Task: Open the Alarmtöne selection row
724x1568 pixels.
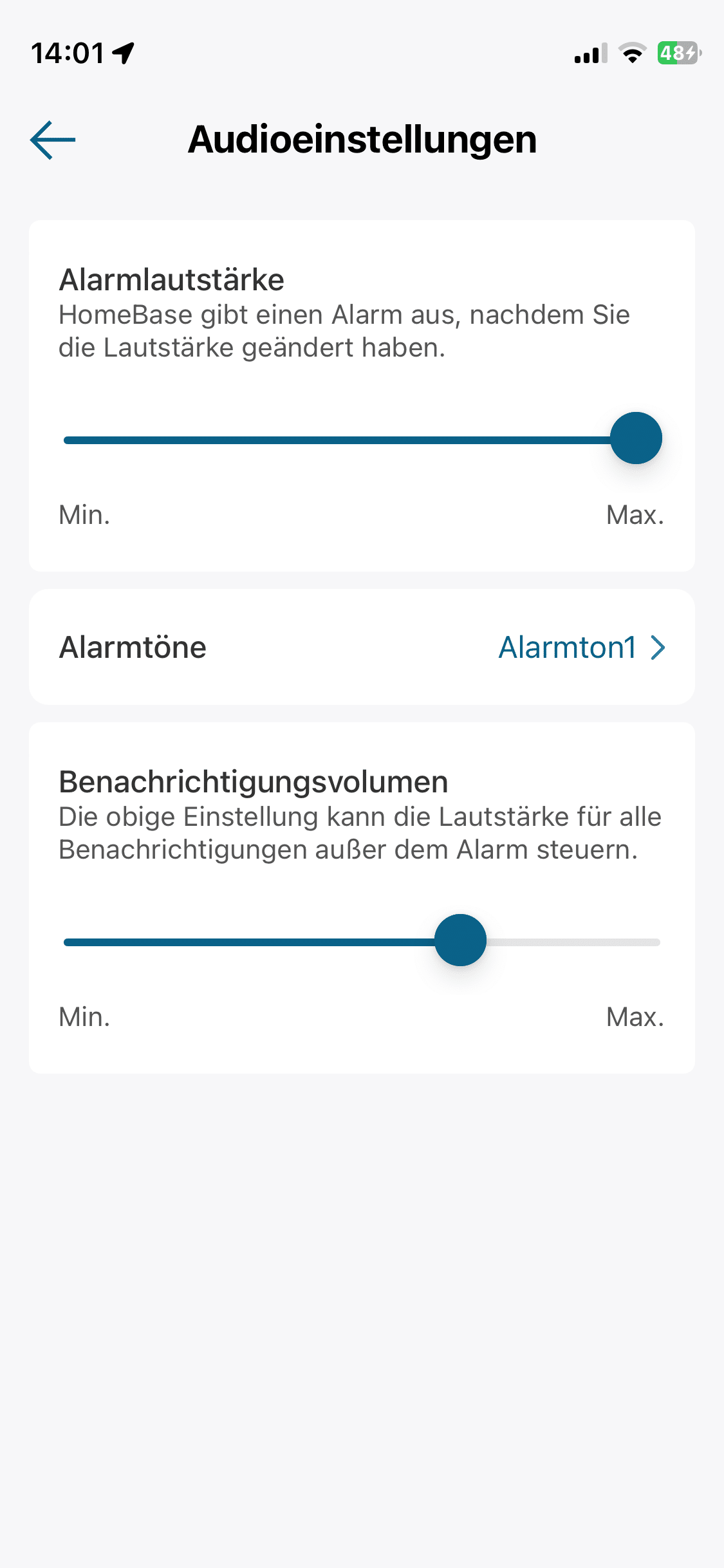Action: pos(362,647)
